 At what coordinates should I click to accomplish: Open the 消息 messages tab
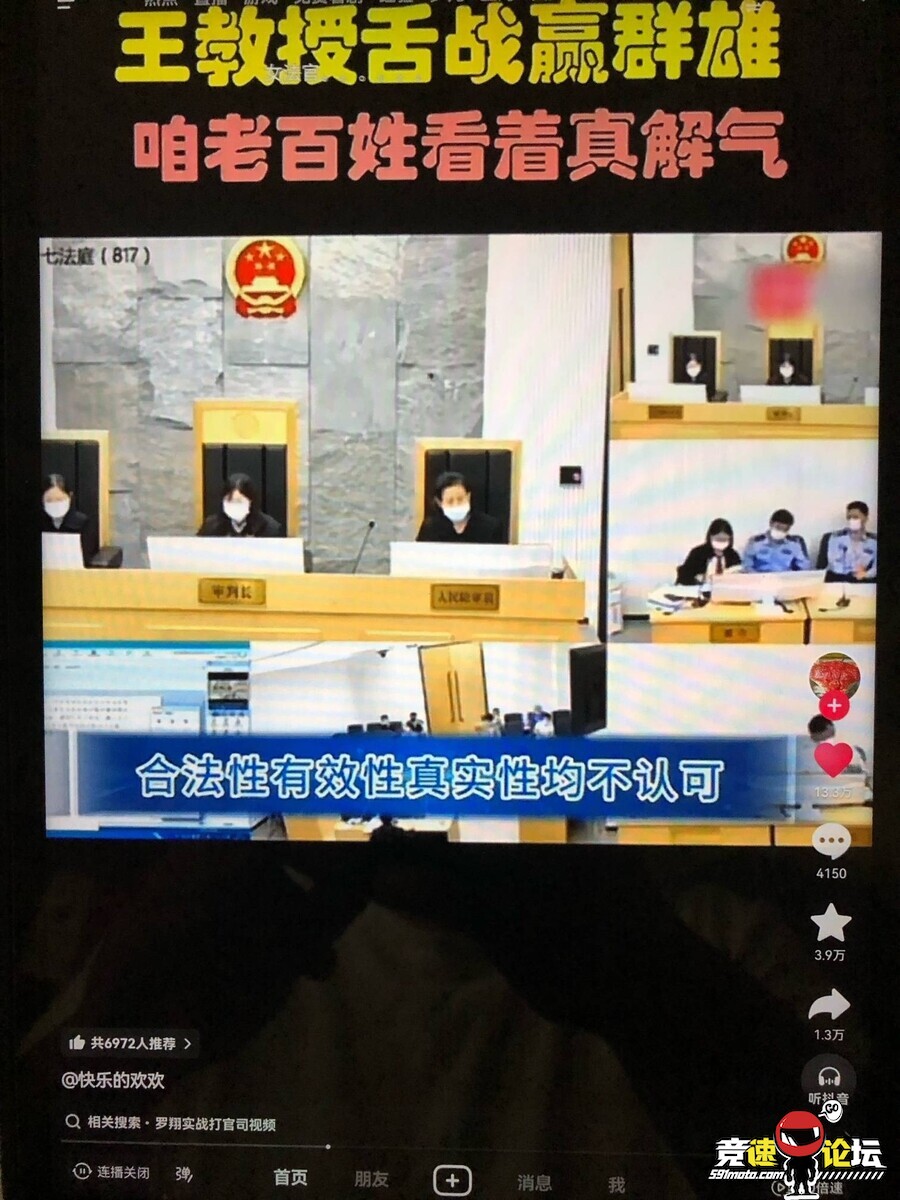534,1182
